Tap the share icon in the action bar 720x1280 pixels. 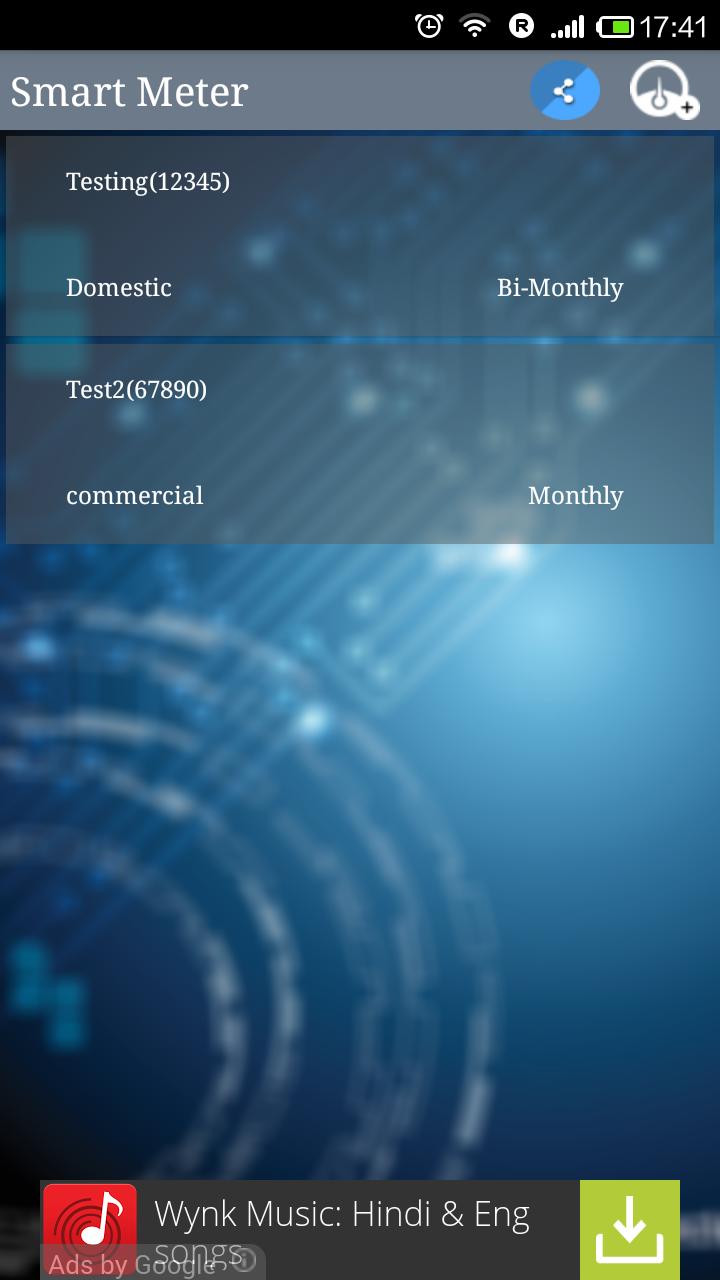565,90
